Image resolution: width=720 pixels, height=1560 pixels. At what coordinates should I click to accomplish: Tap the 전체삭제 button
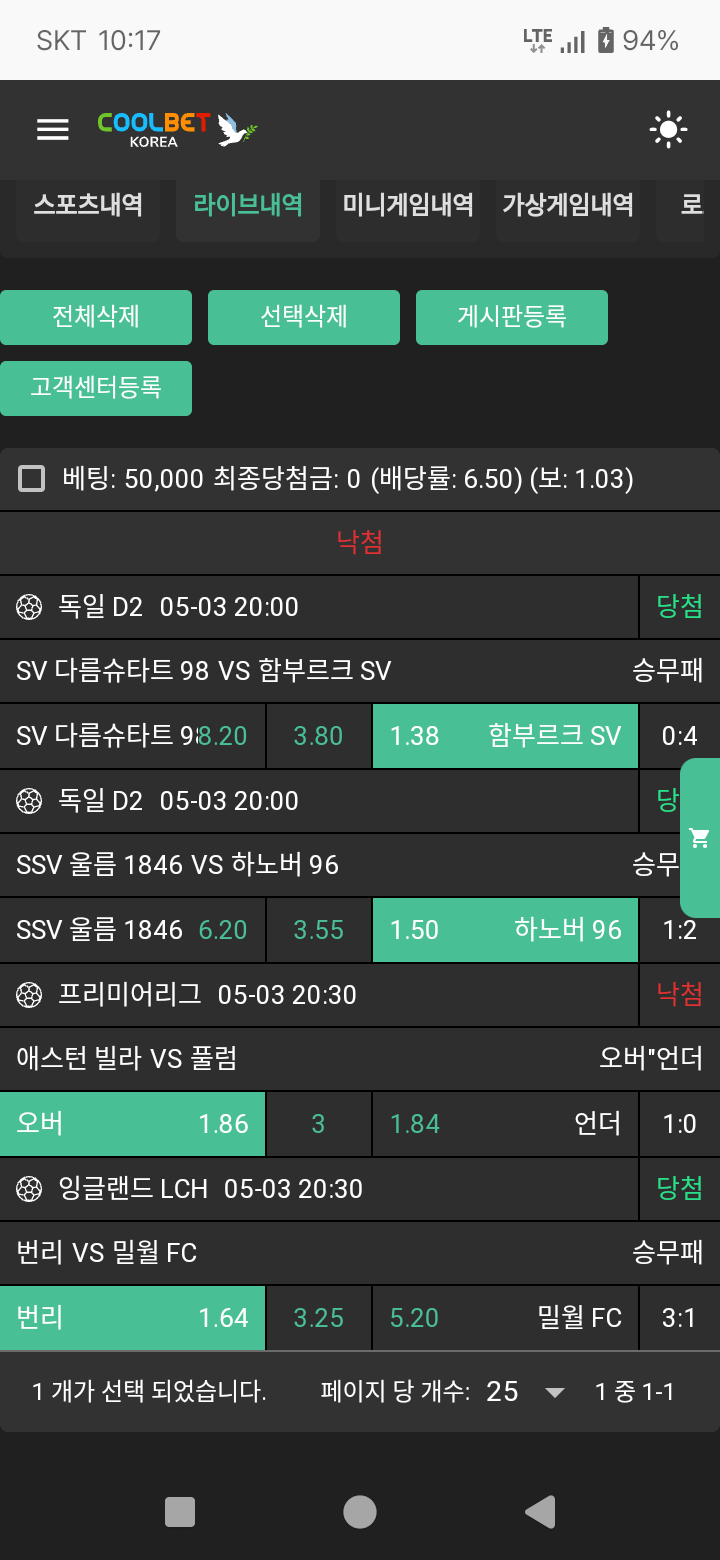96,317
